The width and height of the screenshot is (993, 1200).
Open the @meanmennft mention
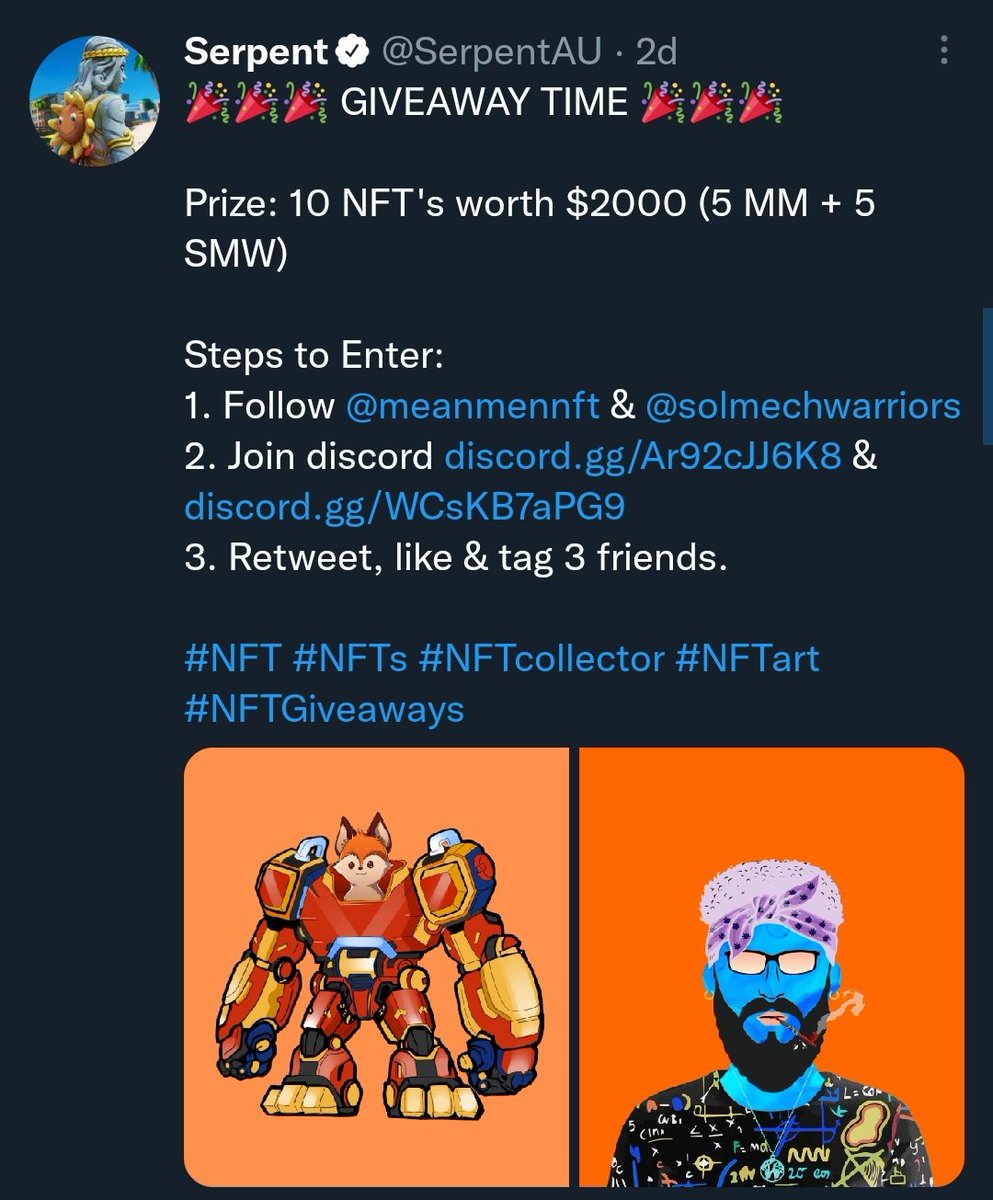tap(472, 405)
